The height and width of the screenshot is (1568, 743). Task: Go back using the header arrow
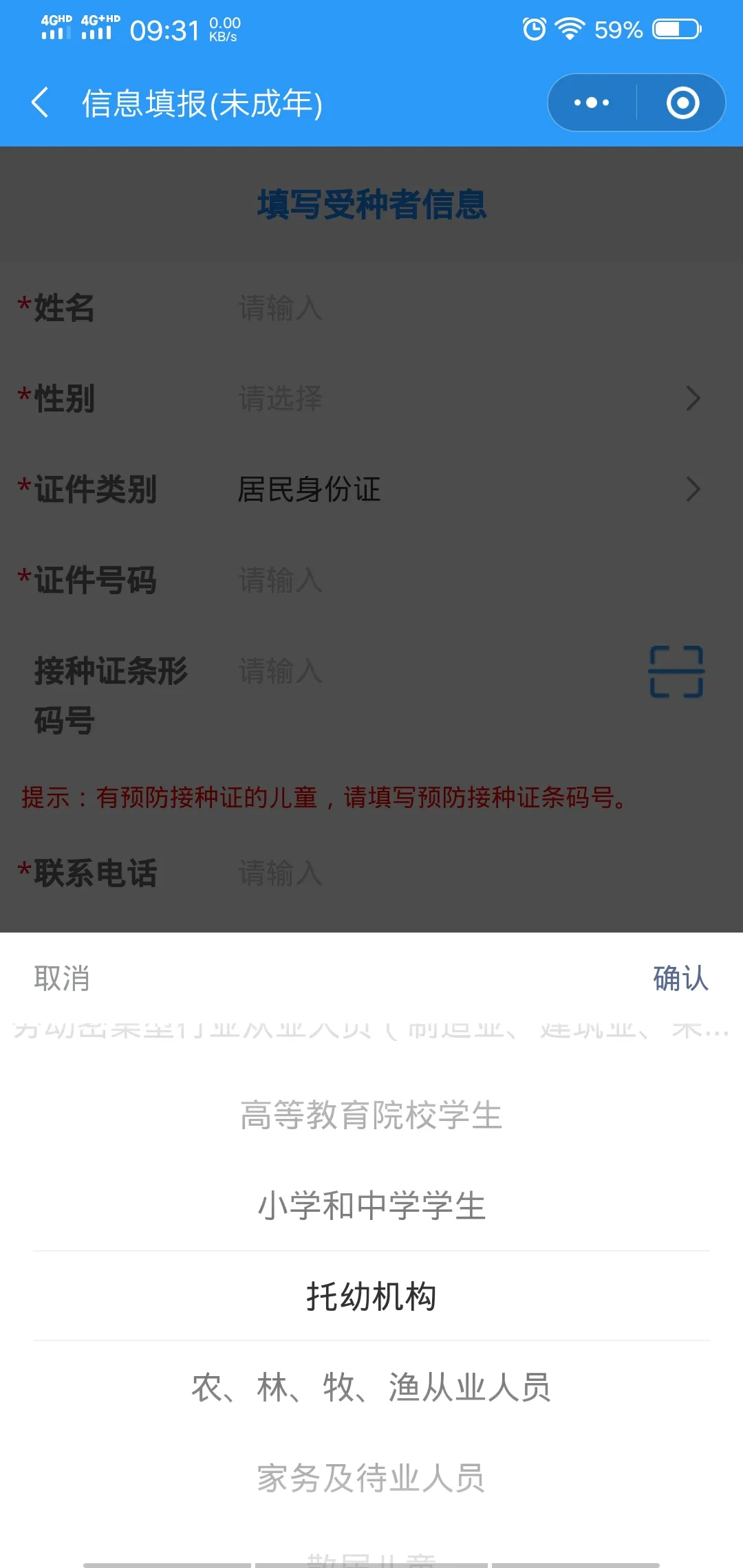click(40, 103)
